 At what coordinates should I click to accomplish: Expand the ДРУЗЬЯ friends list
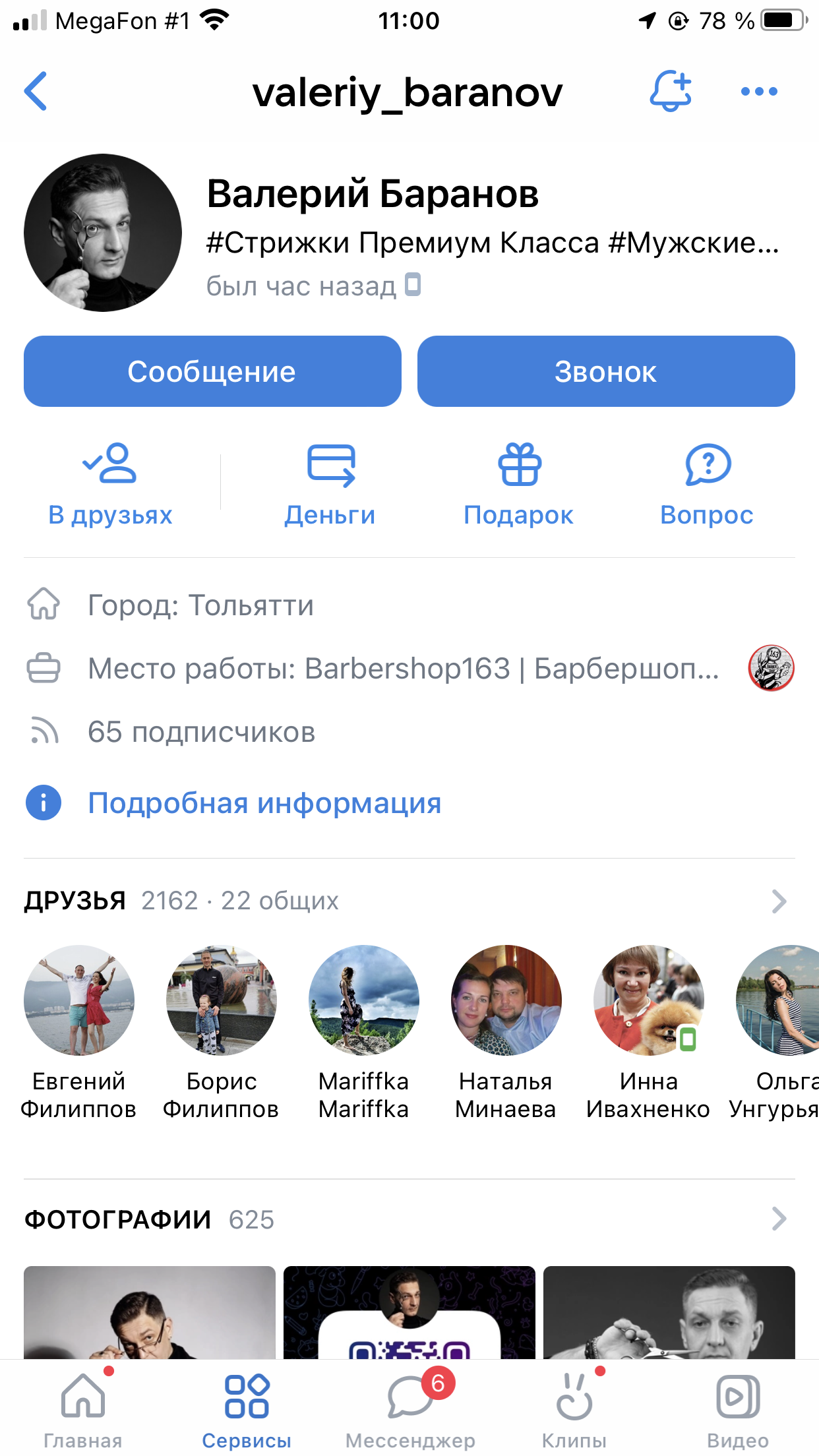778,901
